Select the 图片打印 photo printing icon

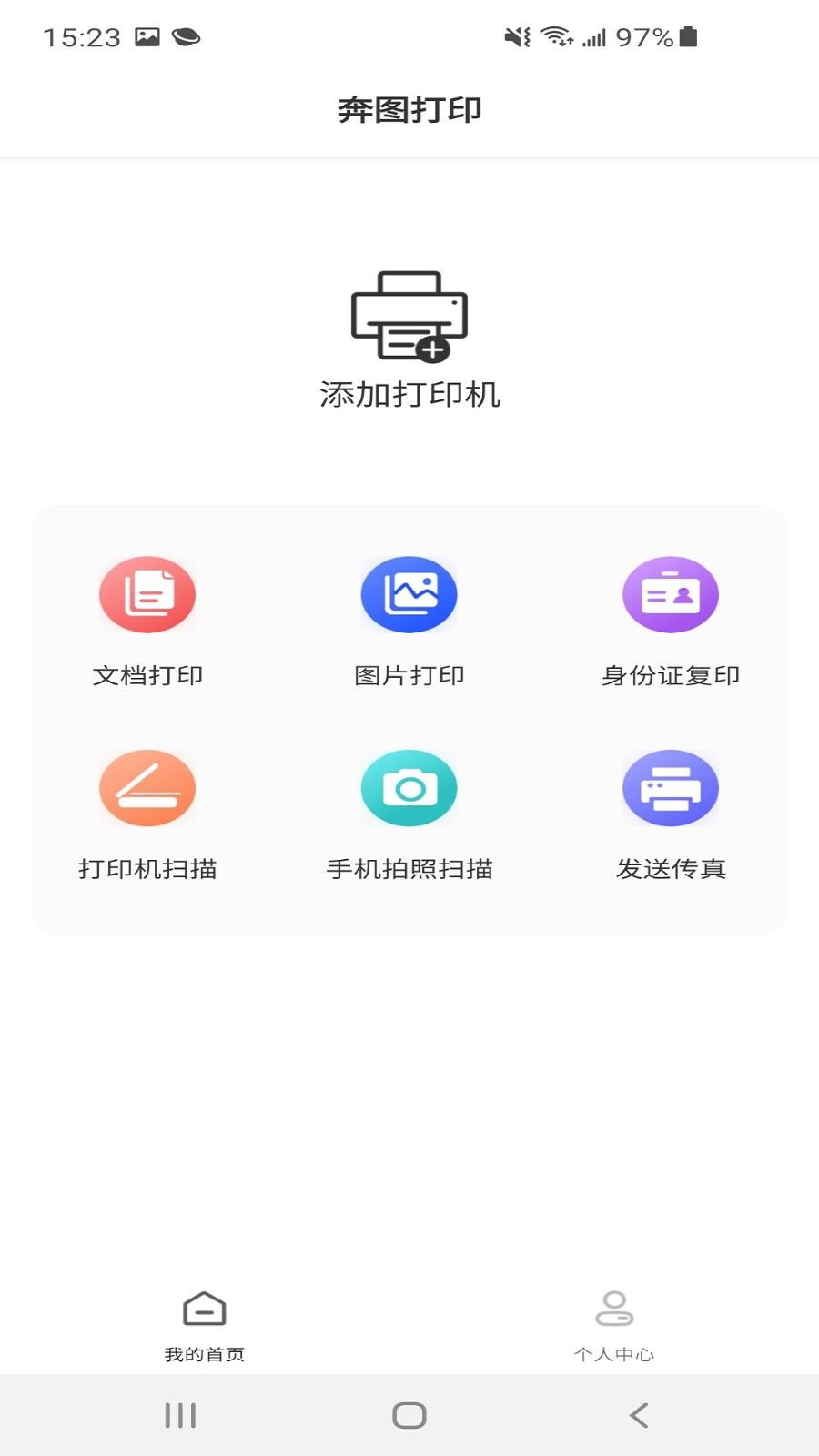click(409, 593)
